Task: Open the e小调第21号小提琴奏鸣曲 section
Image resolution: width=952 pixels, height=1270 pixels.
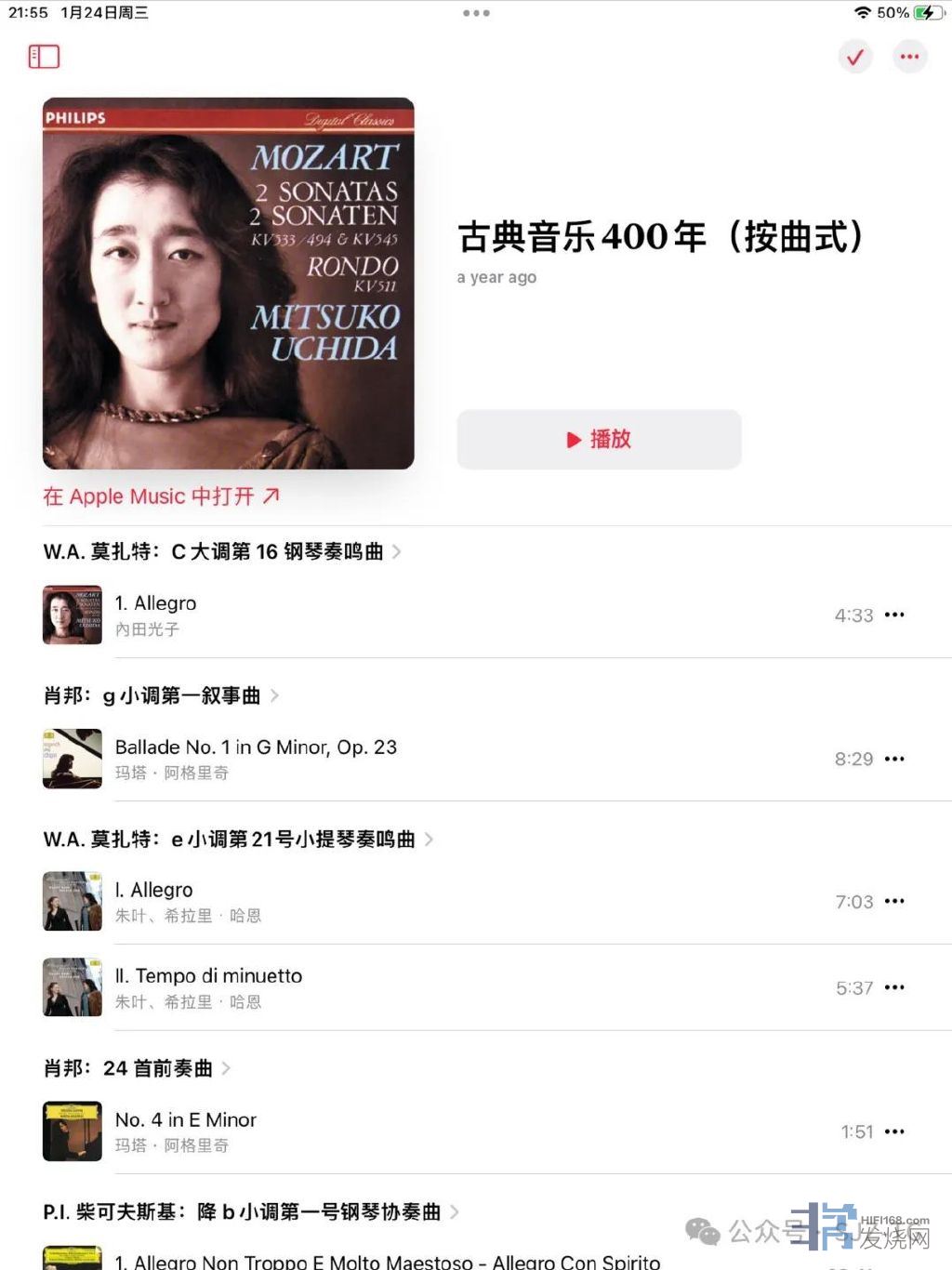Action: 238,840
